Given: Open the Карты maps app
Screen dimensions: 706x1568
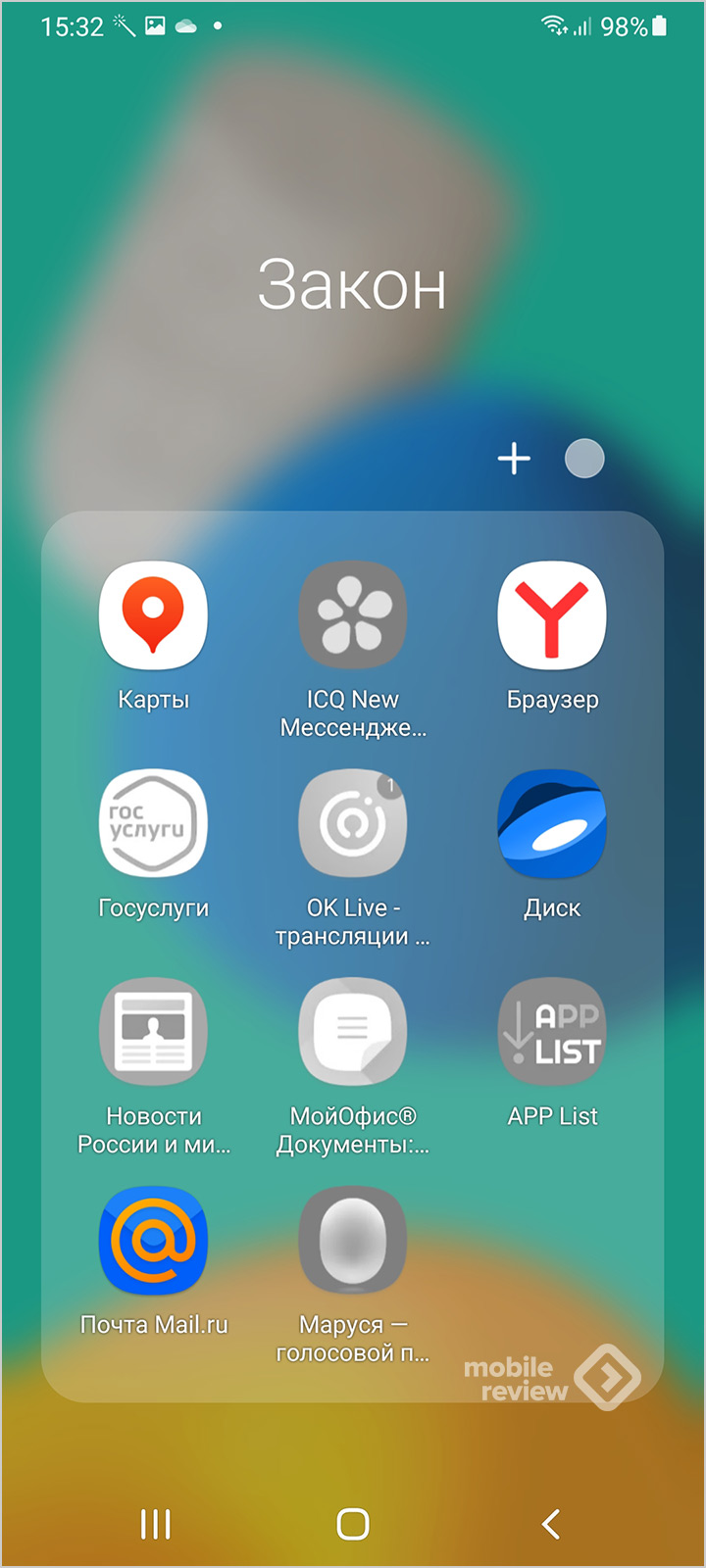Looking at the screenshot, I should pos(153,615).
